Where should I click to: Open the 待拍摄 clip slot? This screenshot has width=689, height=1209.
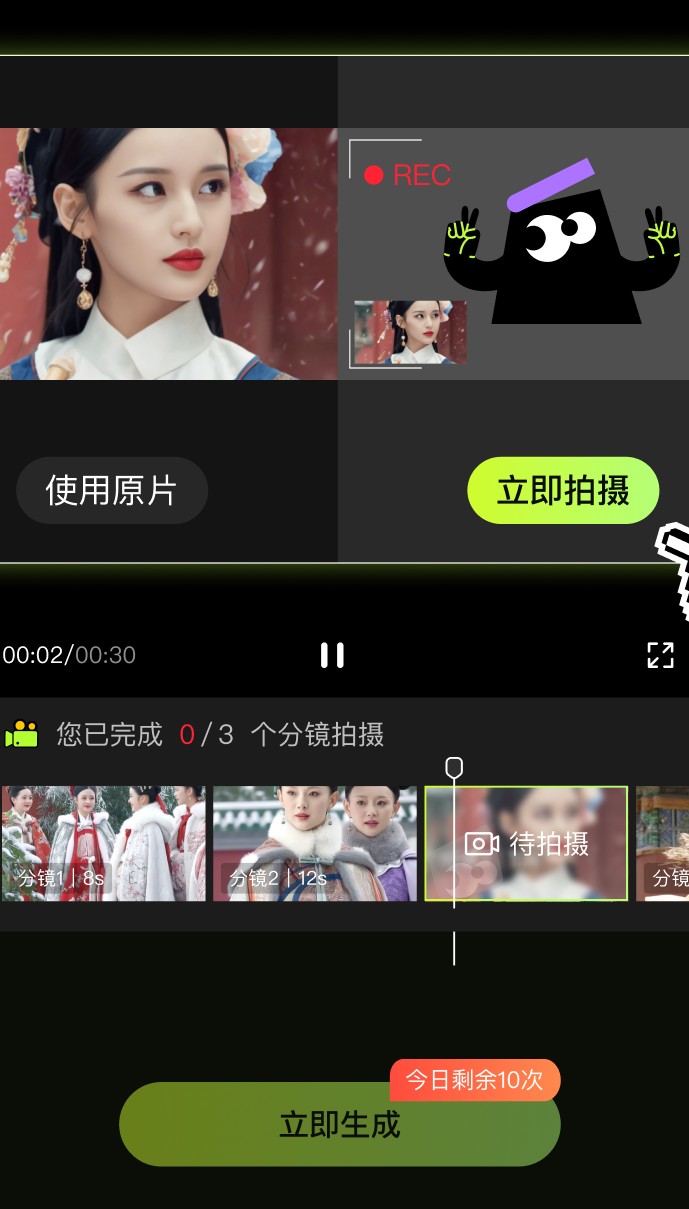click(x=527, y=843)
